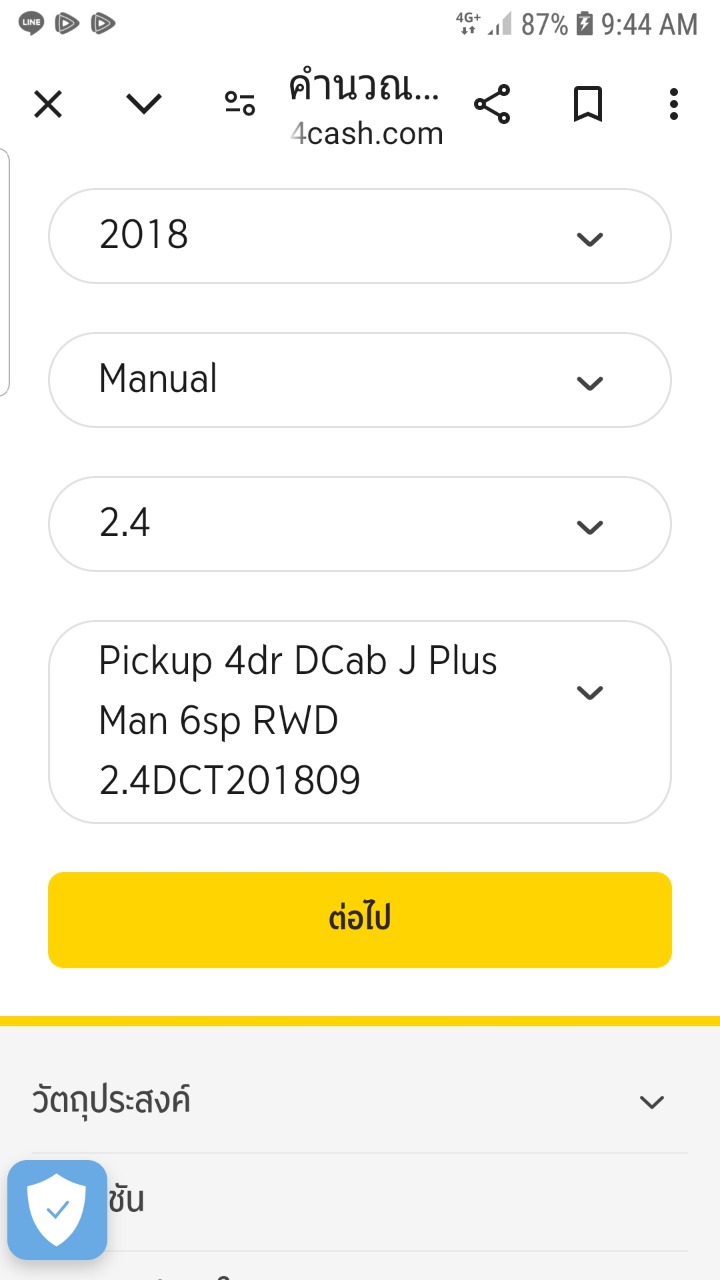Bookmark this page
The width and height of the screenshot is (720, 1280).
click(x=587, y=104)
